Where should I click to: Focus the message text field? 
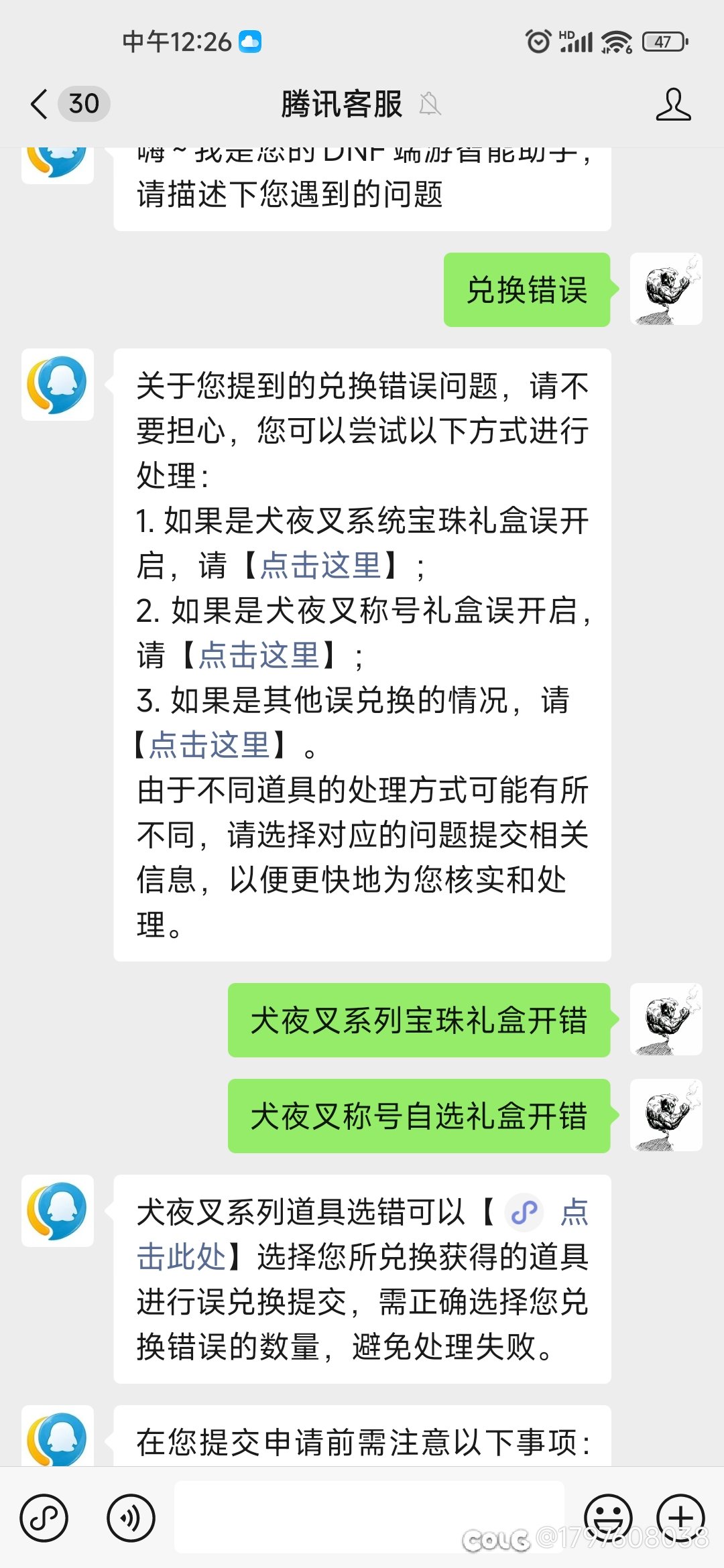point(369,1517)
